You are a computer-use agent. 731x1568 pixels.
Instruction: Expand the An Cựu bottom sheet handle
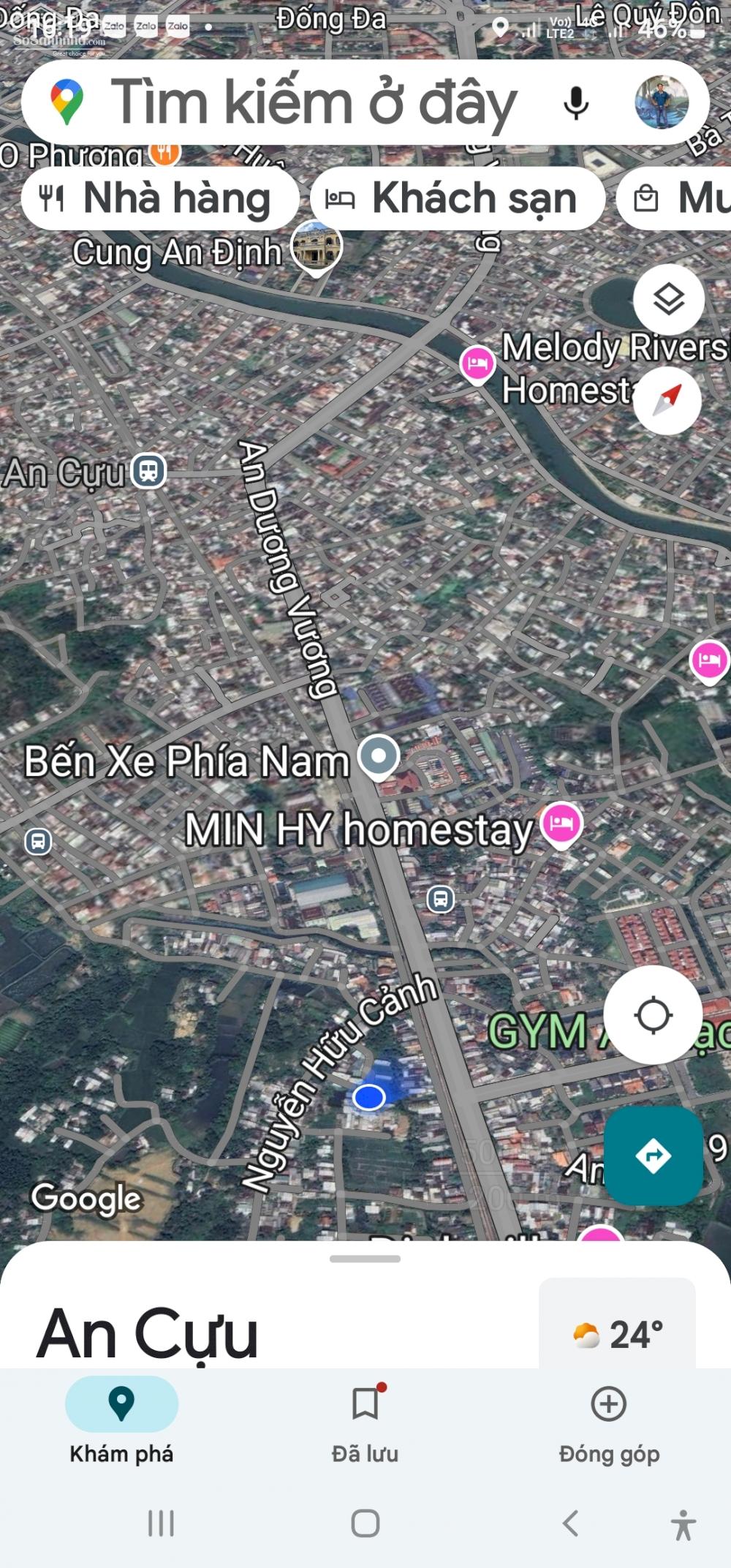pyautogui.click(x=365, y=1259)
